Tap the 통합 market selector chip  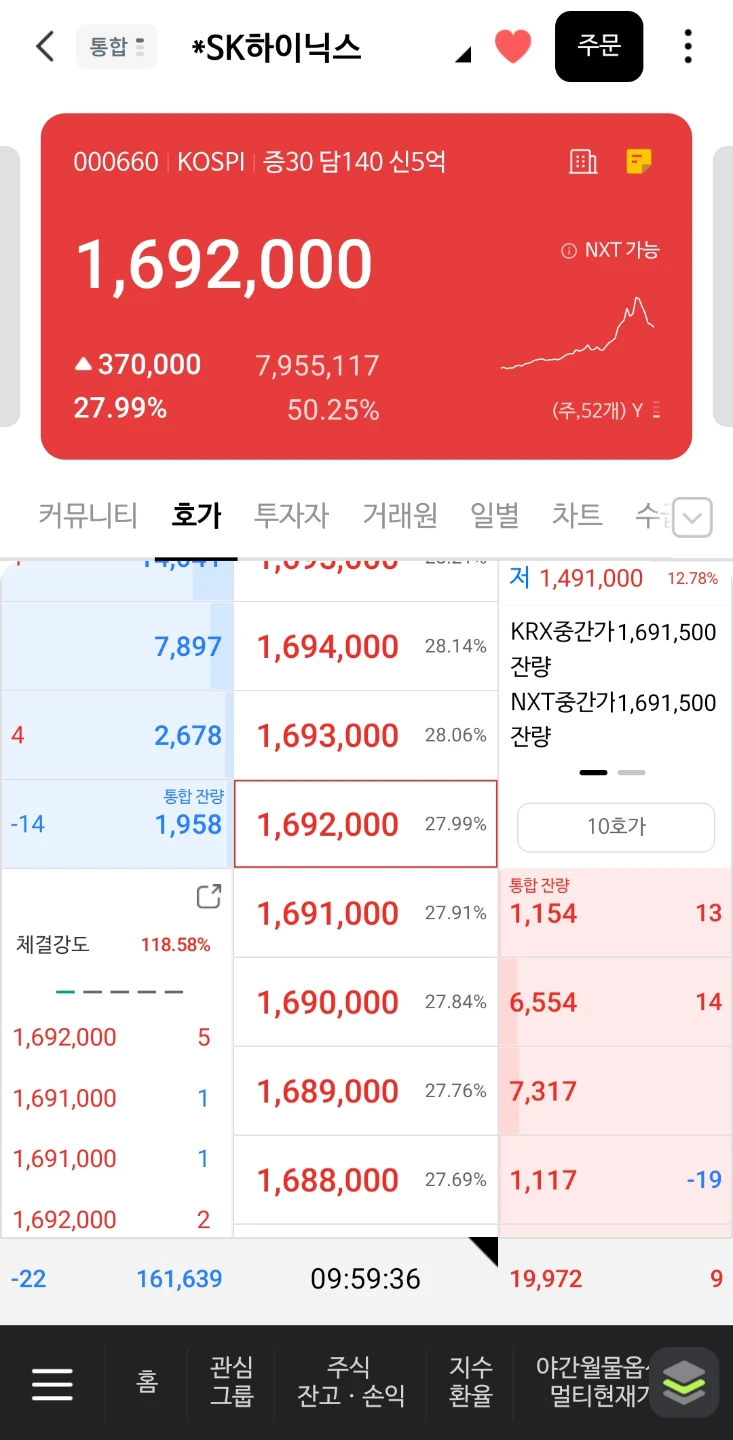pyautogui.click(x=116, y=46)
